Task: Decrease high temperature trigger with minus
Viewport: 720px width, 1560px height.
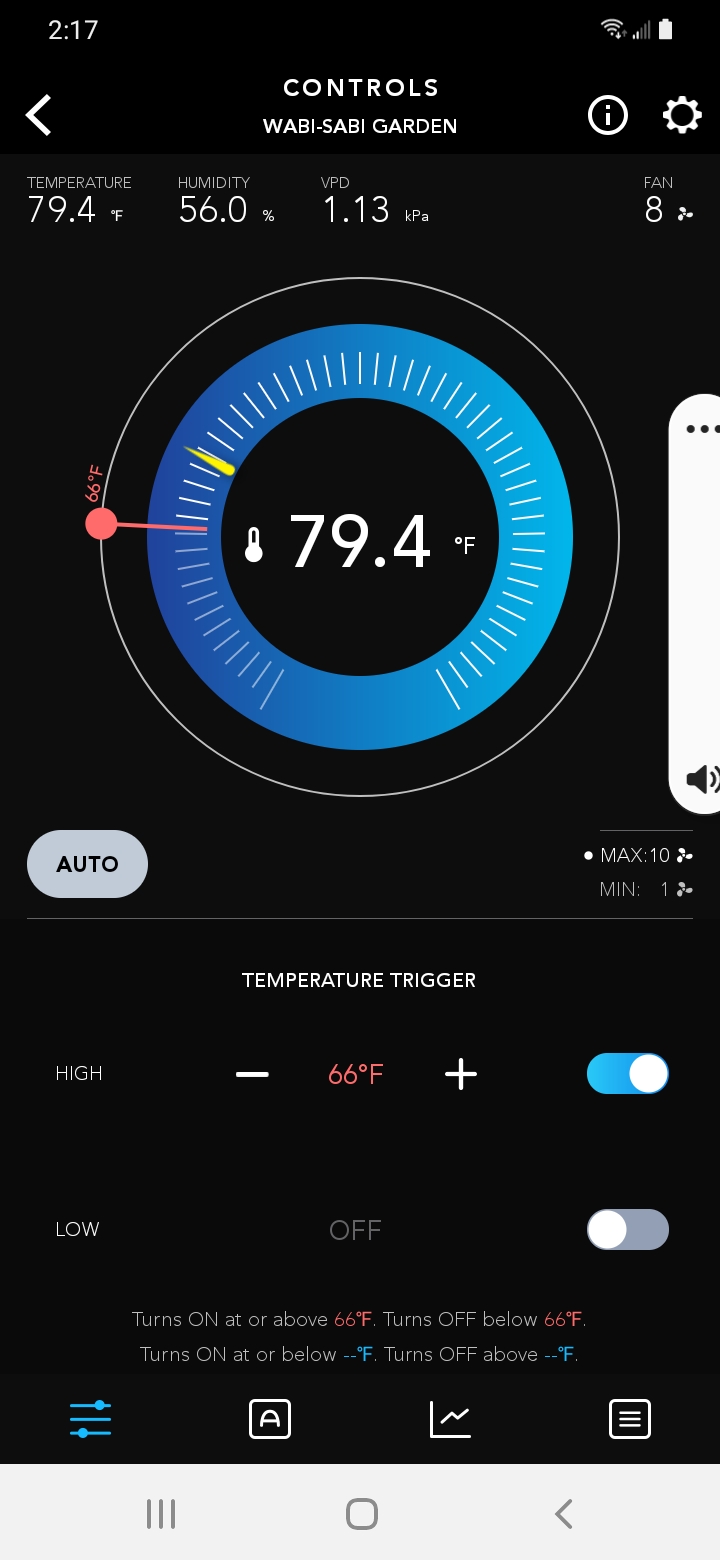Action: point(252,1074)
